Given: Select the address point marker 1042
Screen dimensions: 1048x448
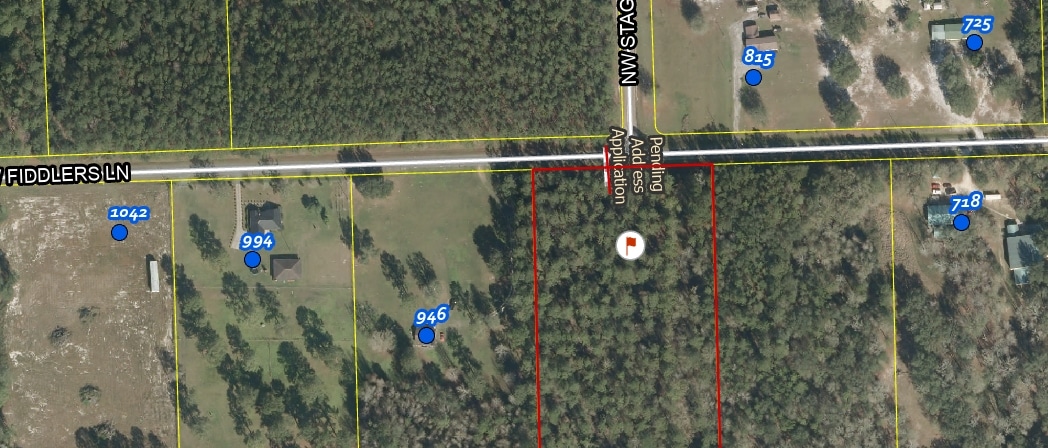Looking at the screenshot, I should pyautogui.click(x=120, y=233).
